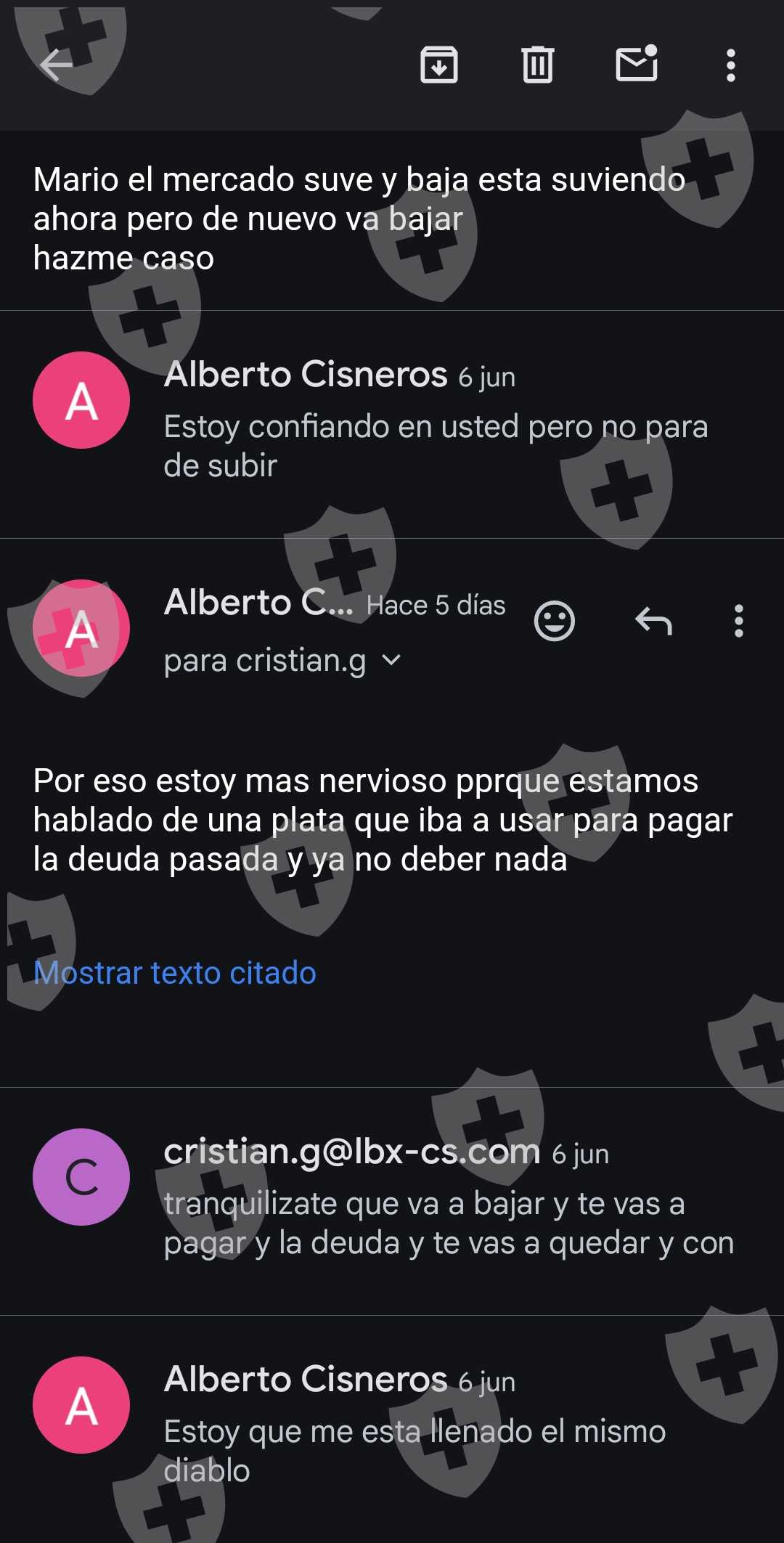This screenshot has height=1543, width=784.
Task: Go back to the inbox
Action: (57, 65)
